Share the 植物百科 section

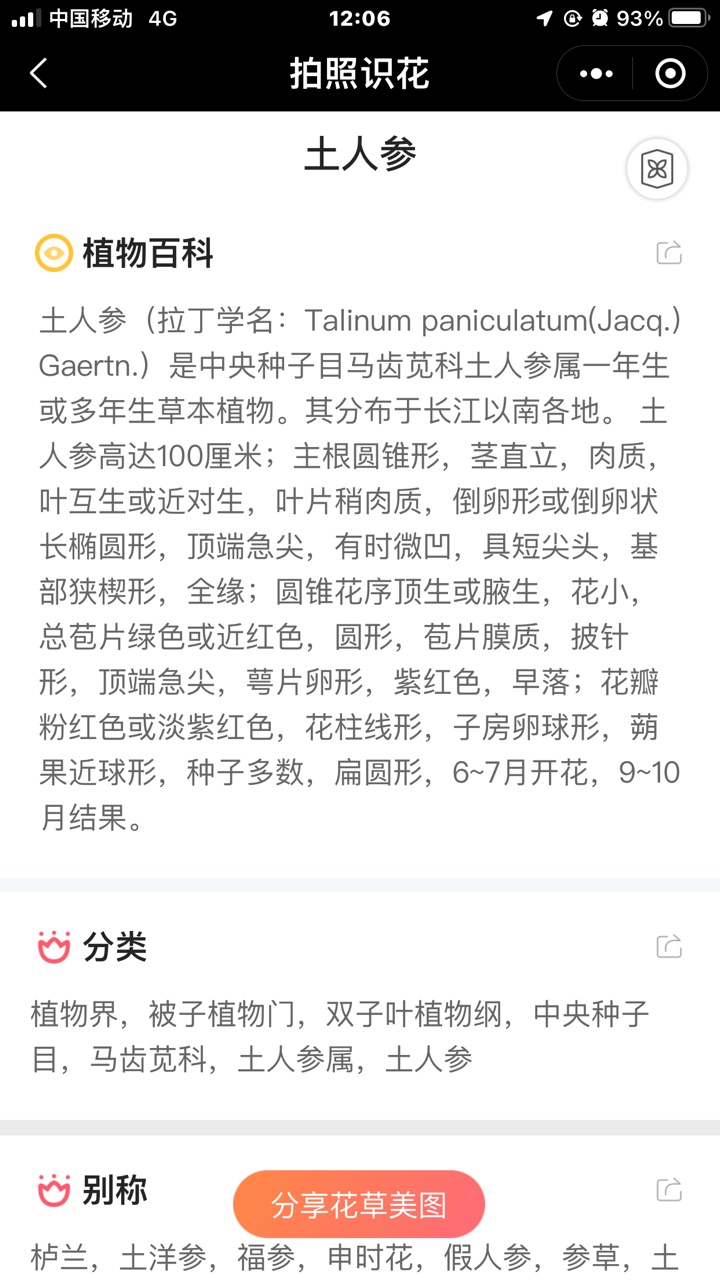pos(669,253)
